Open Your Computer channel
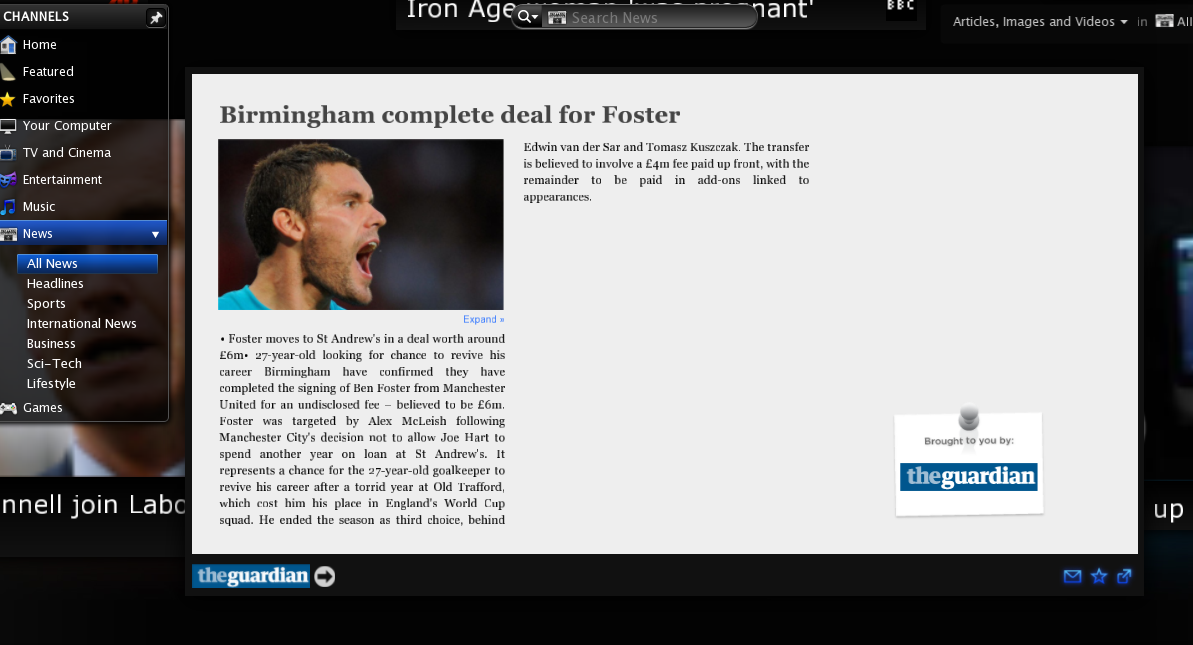 click(x=67, y=126)
